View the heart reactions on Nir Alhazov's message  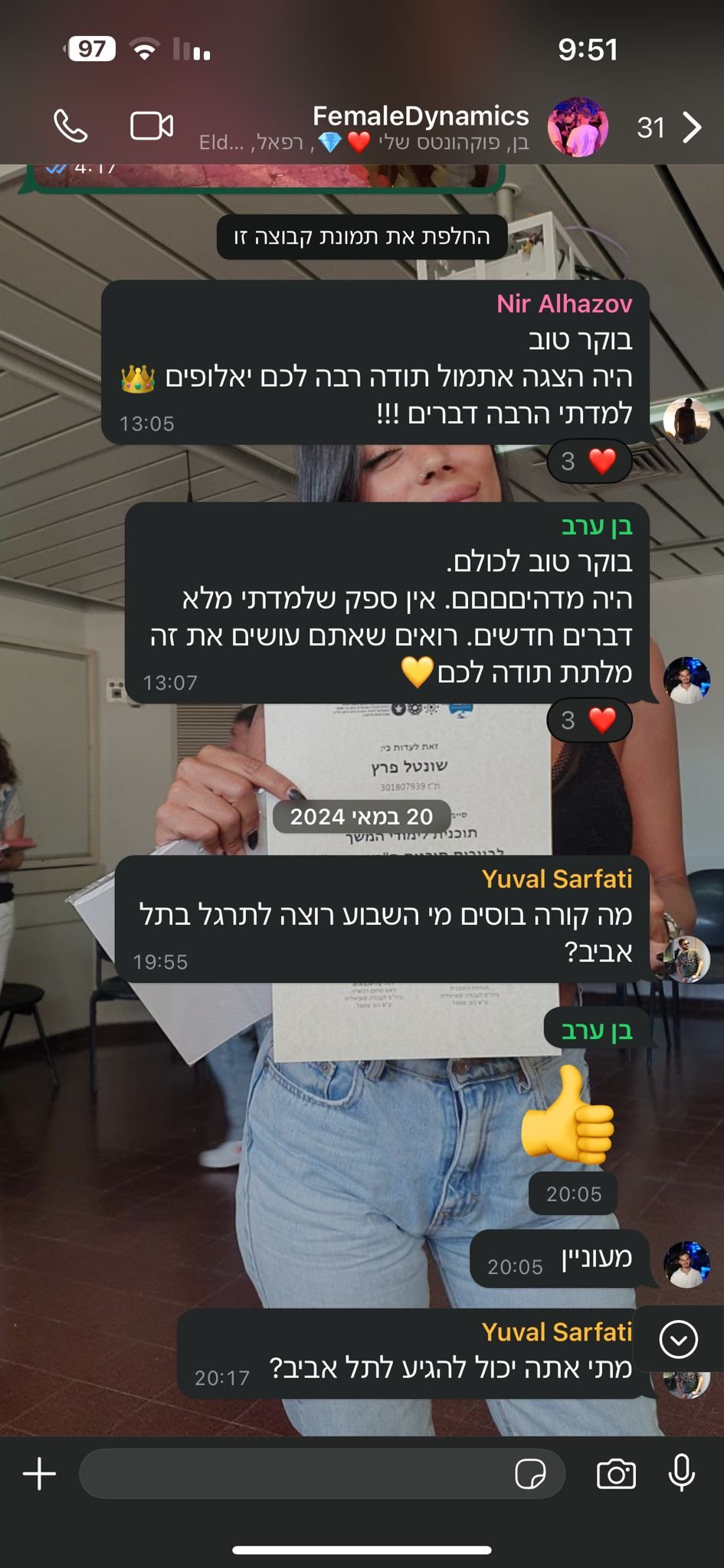[588, 461]
